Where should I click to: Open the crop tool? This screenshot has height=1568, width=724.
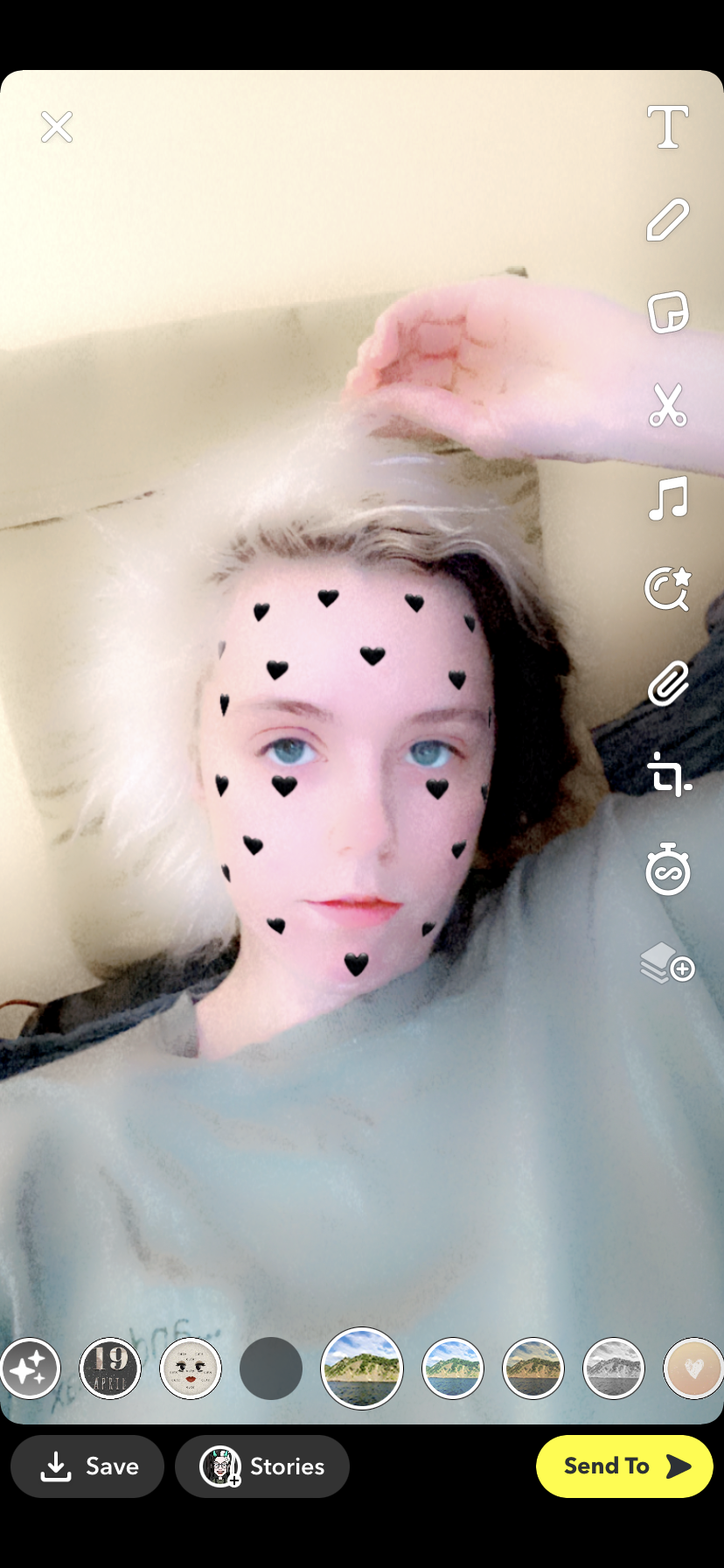tap(668, 775)
